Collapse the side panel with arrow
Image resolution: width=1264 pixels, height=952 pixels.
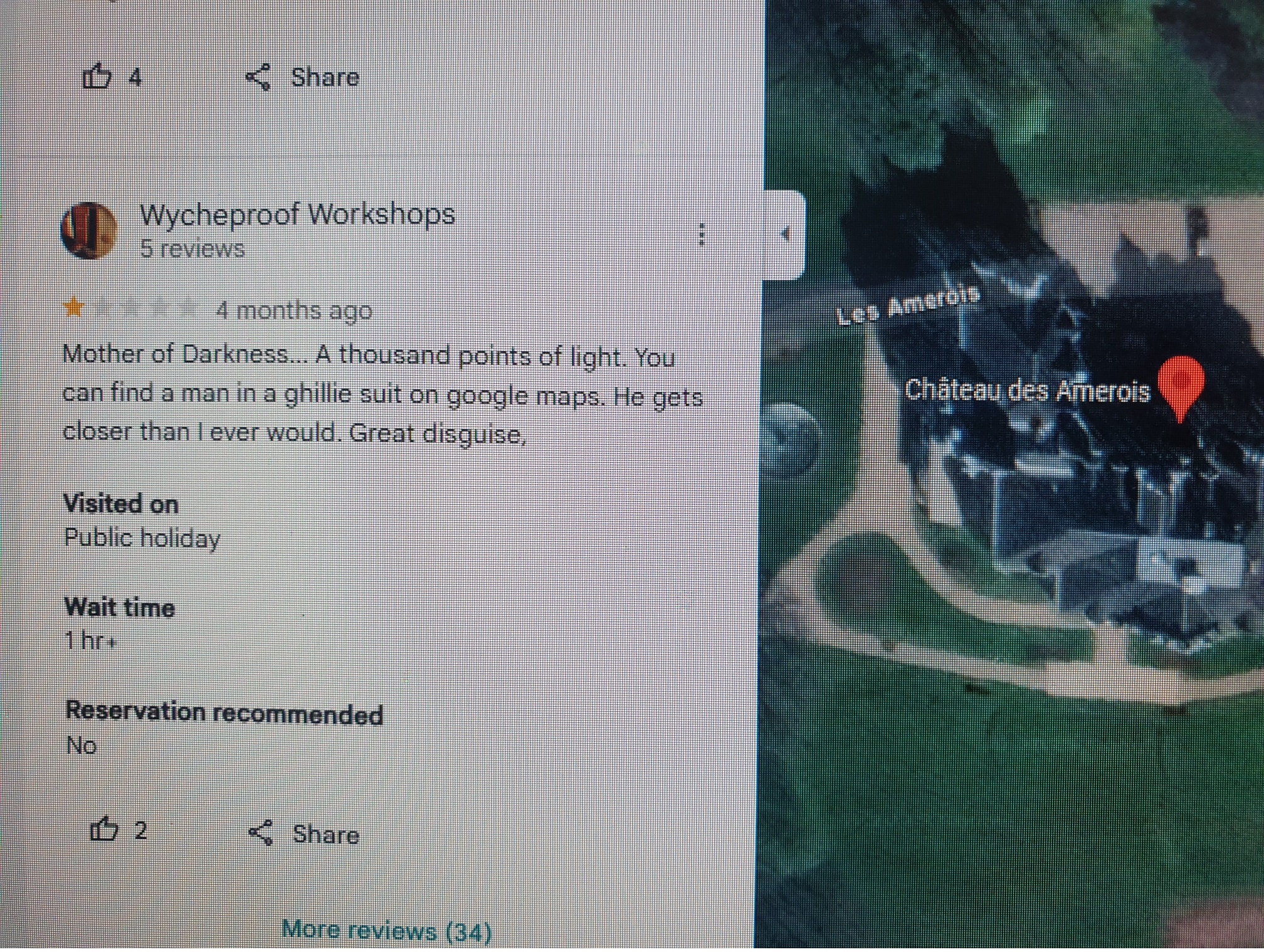pyautogui.click(x=784, y=234)
